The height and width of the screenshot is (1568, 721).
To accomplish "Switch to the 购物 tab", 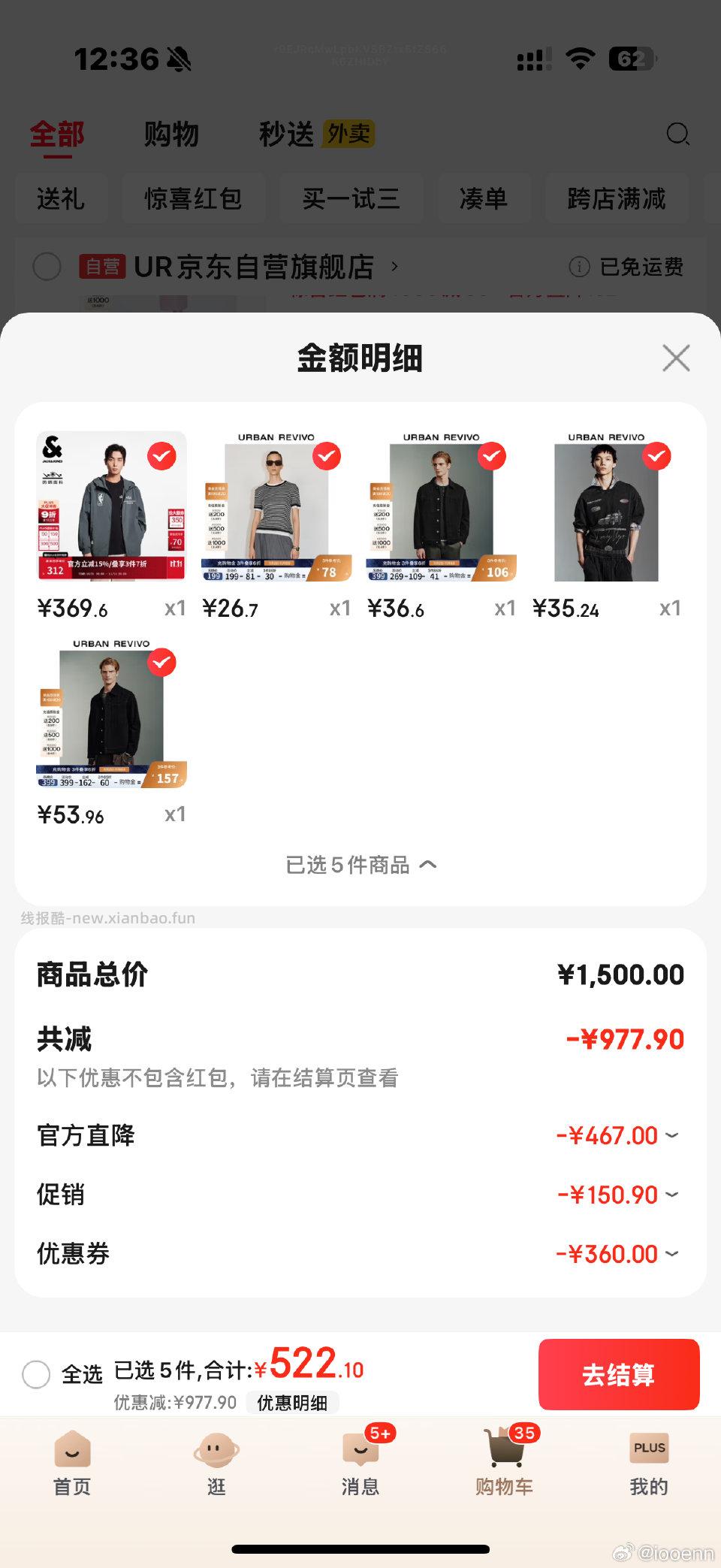I will pyautogui.click(x=171, y=134).
